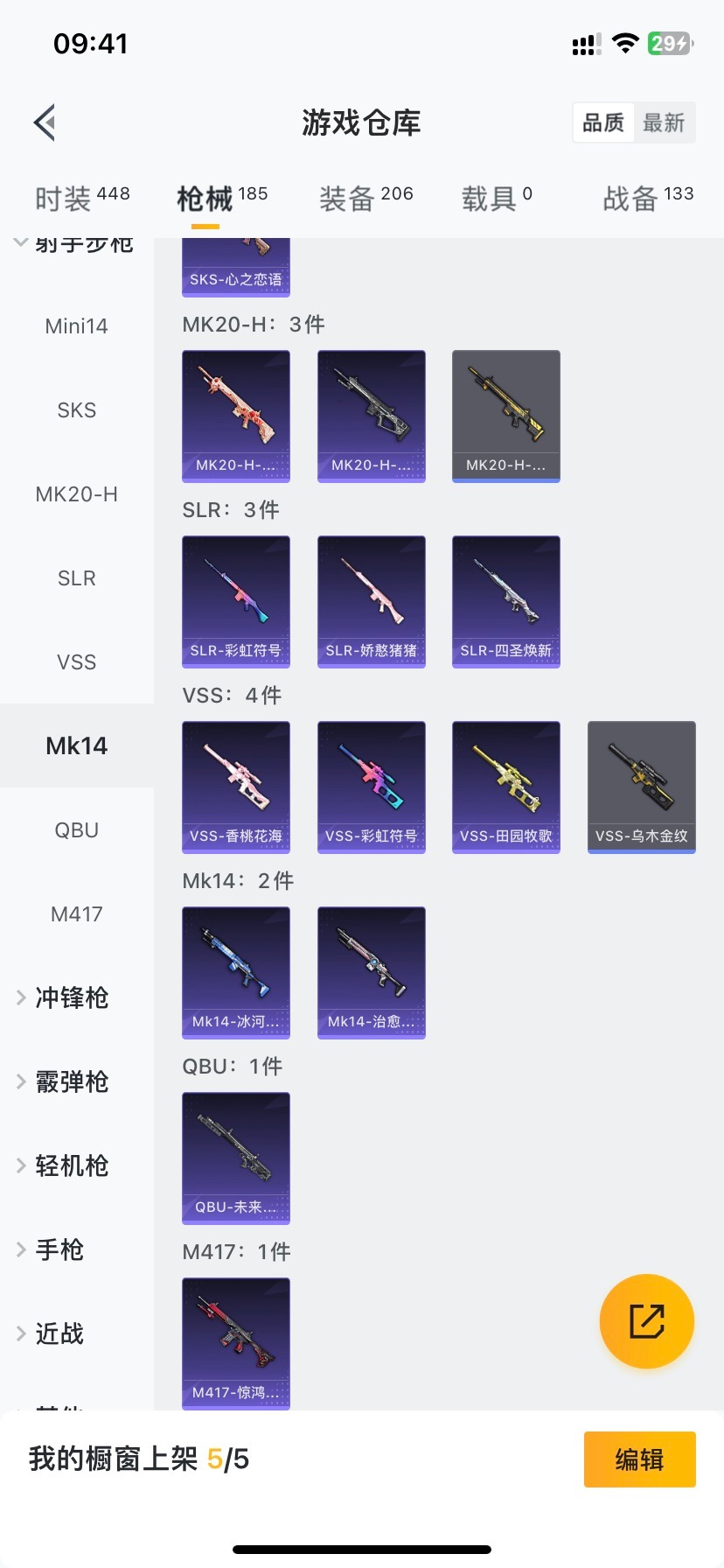
Task: Sort by 品质
Action: [x=603, y=122]
